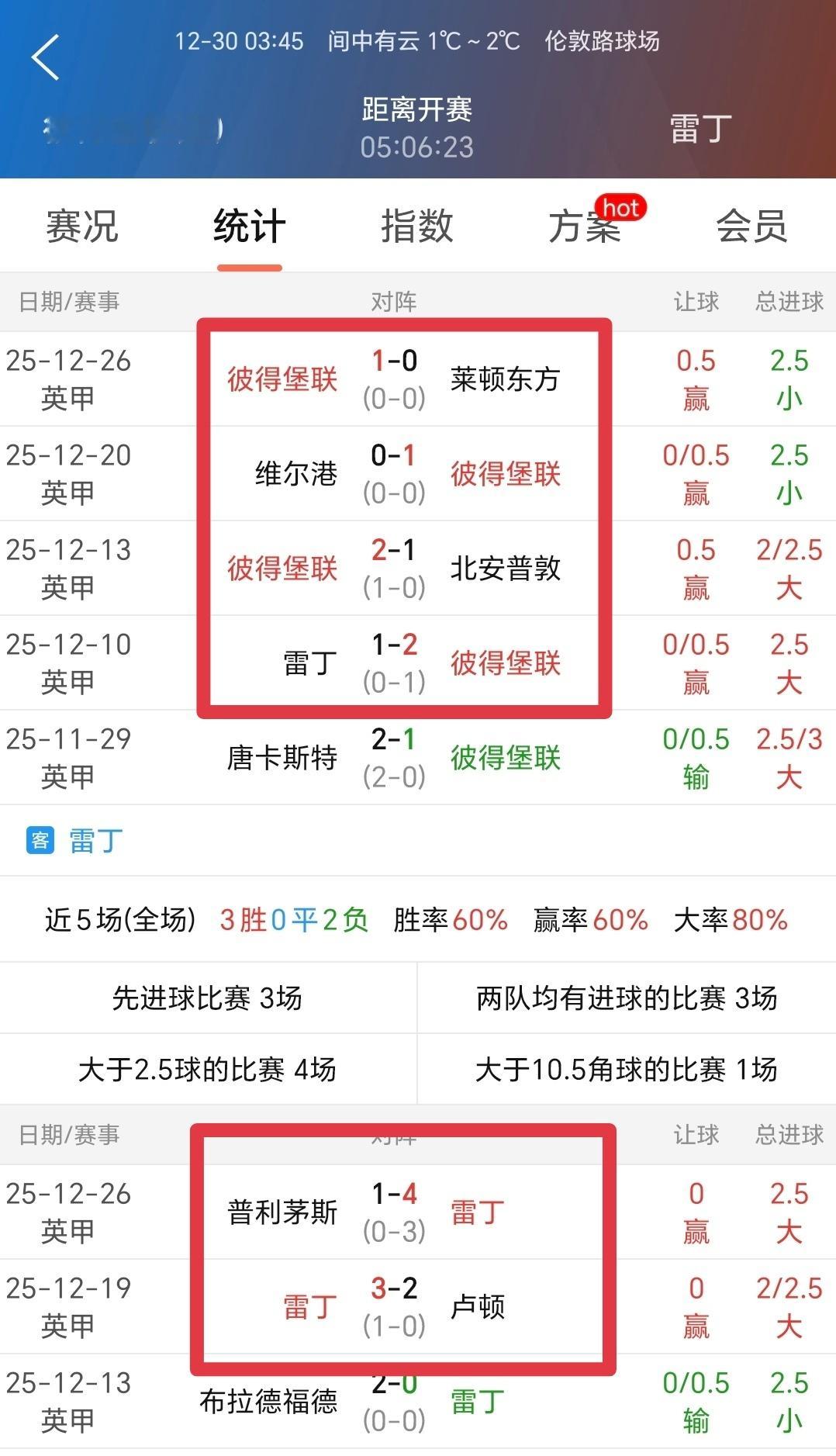Viewport: 836px width, 1456px height.
Task: Tap the hot badge above 方案
Action: point(620,208)
